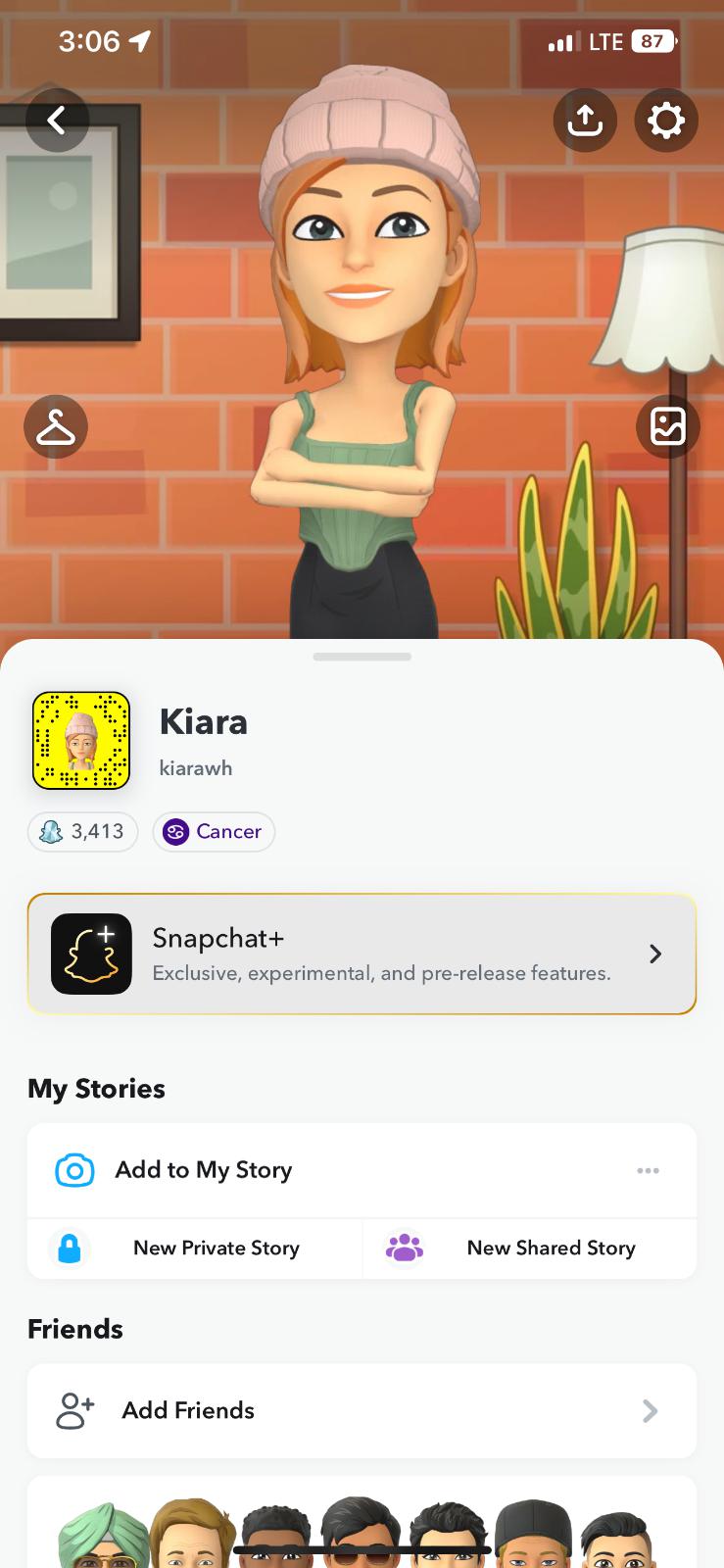Create a New Private Story

pyautogui.click(x=195, y=1249)
